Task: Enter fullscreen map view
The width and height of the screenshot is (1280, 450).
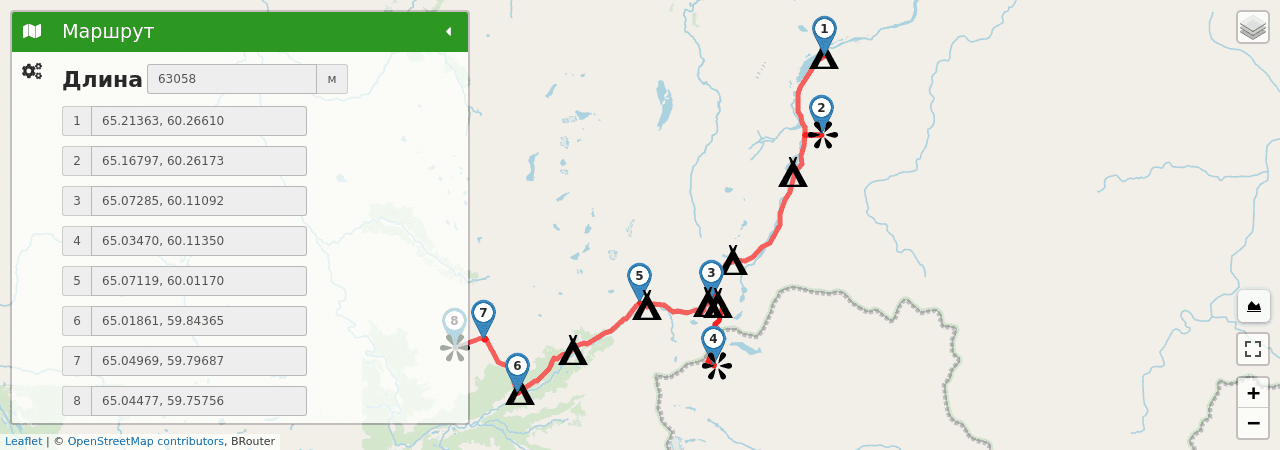Action: tap(1253, 349)
